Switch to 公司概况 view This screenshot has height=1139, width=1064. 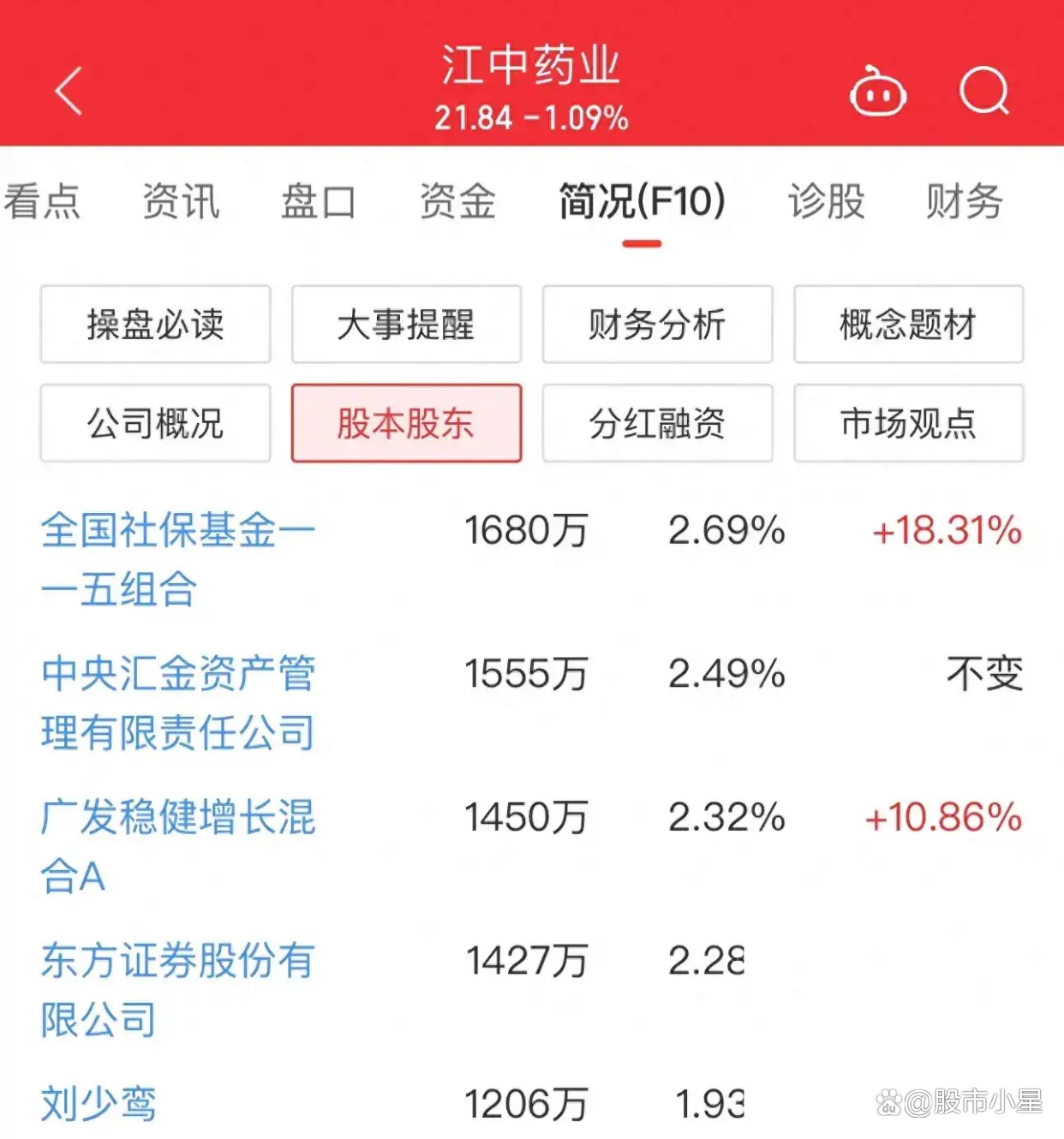155,423
